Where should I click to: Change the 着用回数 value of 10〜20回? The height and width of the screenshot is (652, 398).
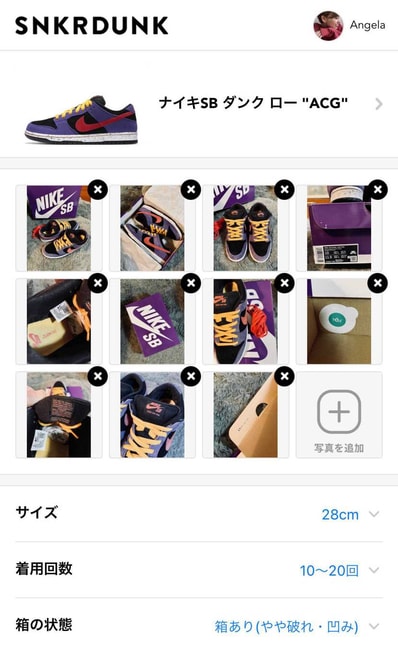click(x=199, y=570)
